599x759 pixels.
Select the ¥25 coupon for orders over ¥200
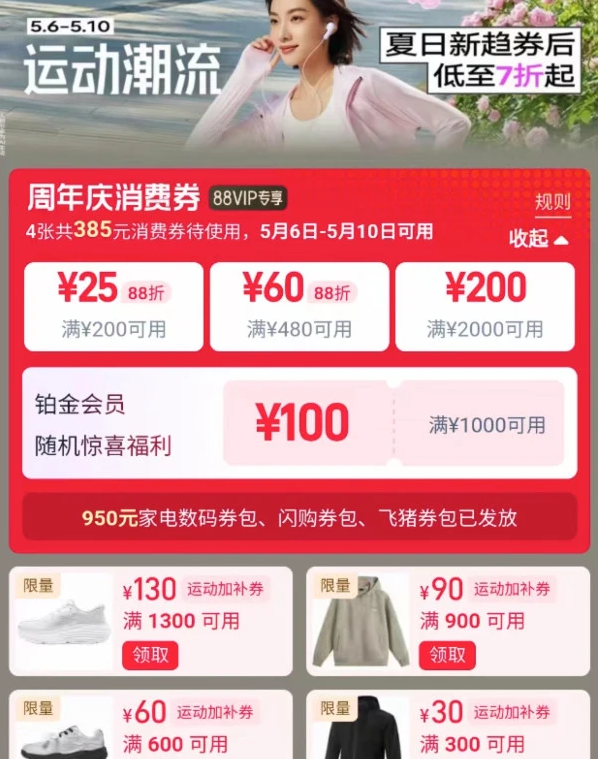tap(113, 306)
